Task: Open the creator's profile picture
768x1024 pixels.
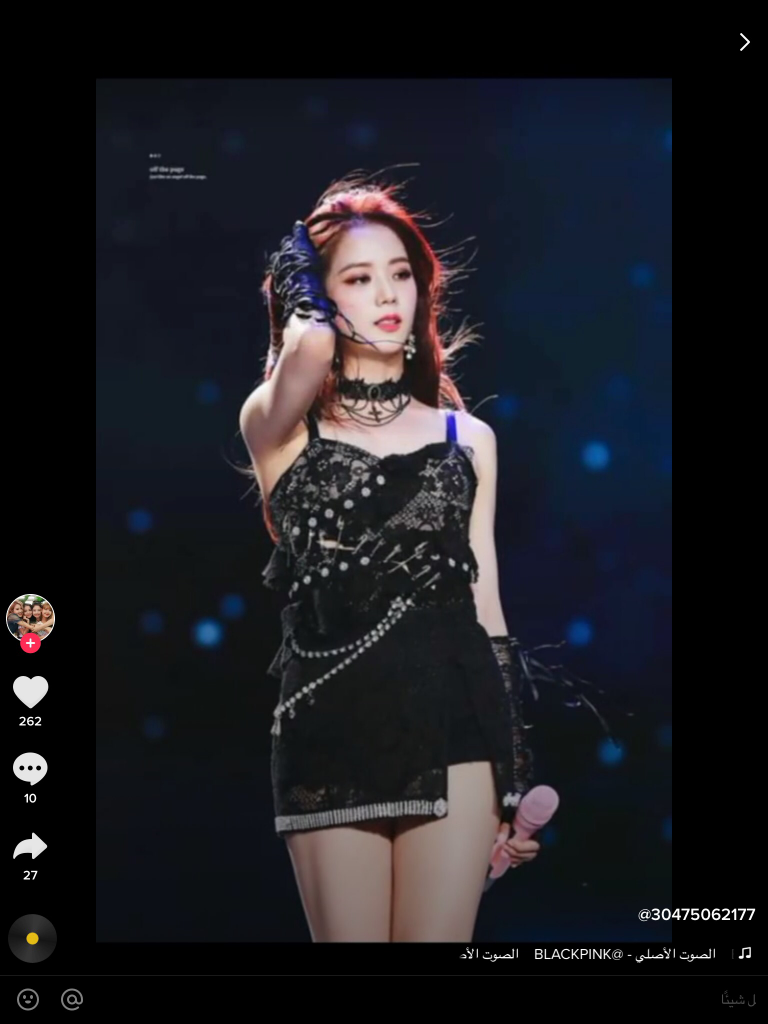Action: (30, 616)
